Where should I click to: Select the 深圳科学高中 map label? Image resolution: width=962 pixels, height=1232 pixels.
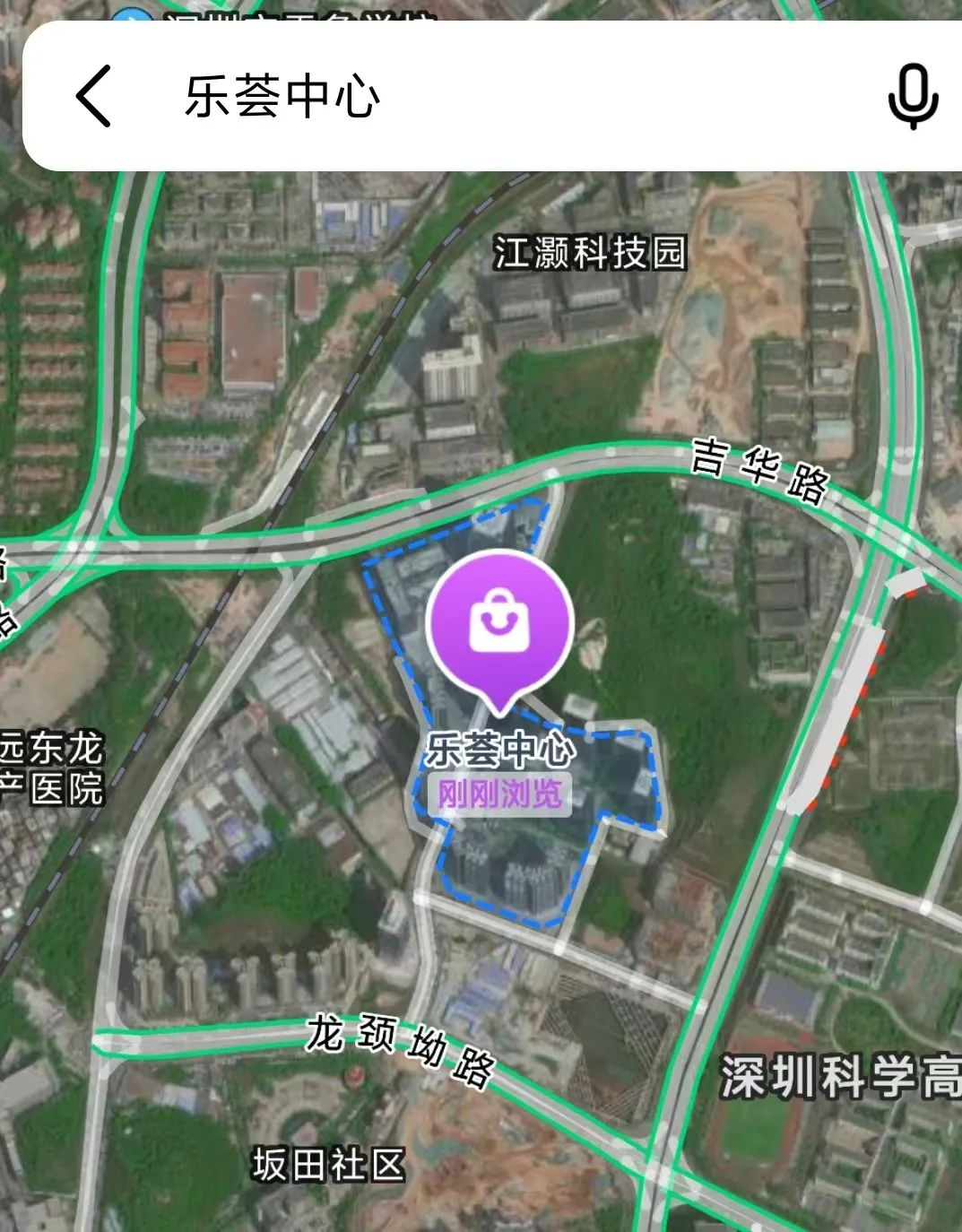pos(839,1076)
